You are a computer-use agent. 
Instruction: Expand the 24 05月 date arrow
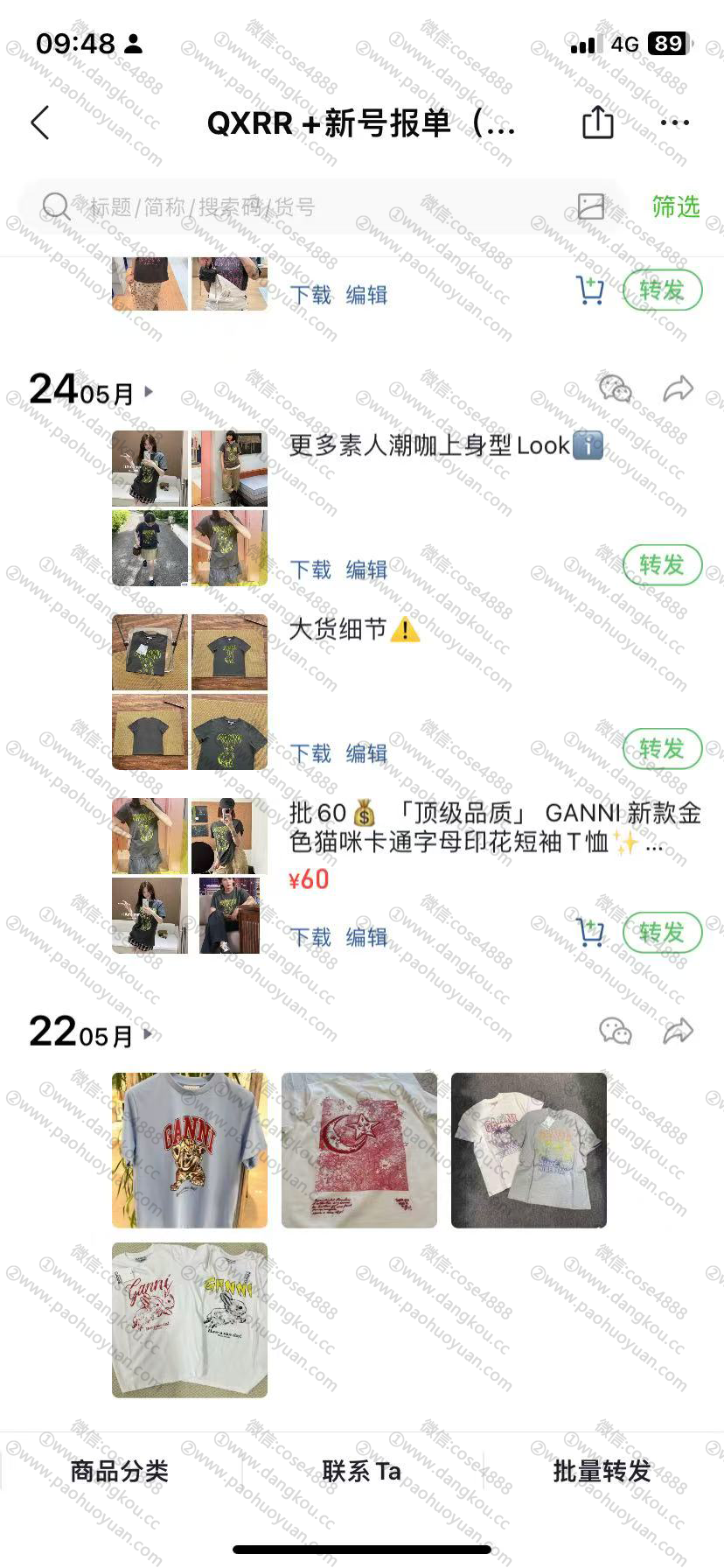[x=149, y=391]
